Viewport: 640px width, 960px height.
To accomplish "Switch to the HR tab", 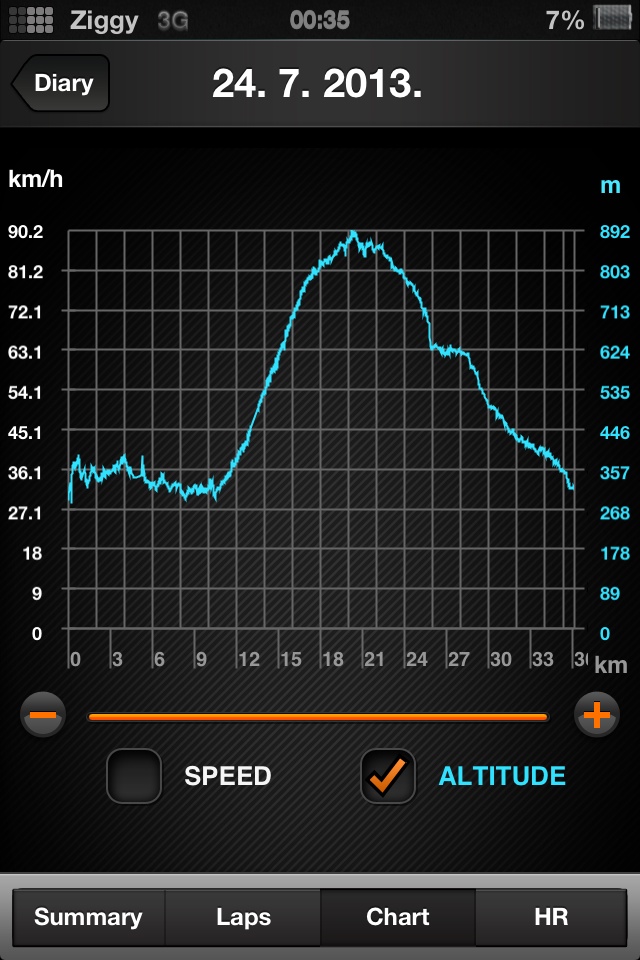I will click(551, 917).
